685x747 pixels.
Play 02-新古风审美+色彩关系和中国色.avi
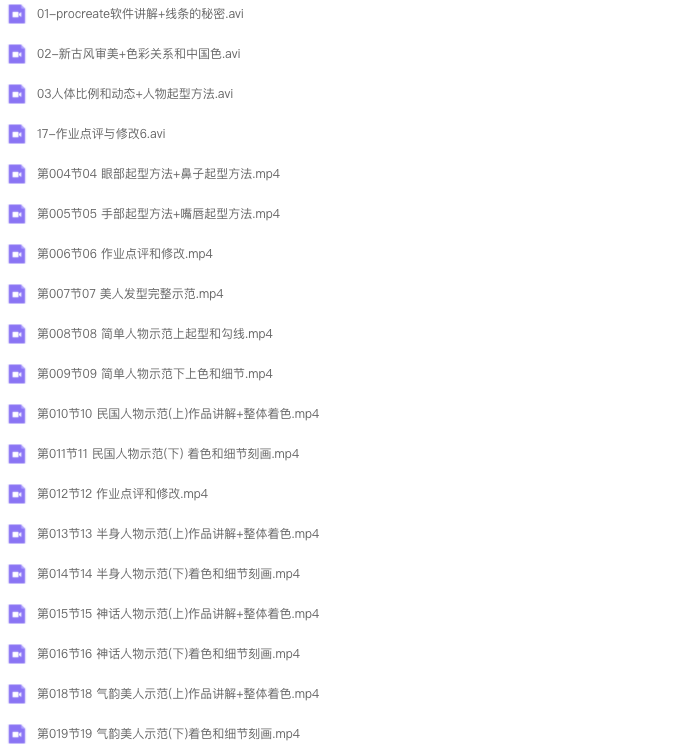138,54
